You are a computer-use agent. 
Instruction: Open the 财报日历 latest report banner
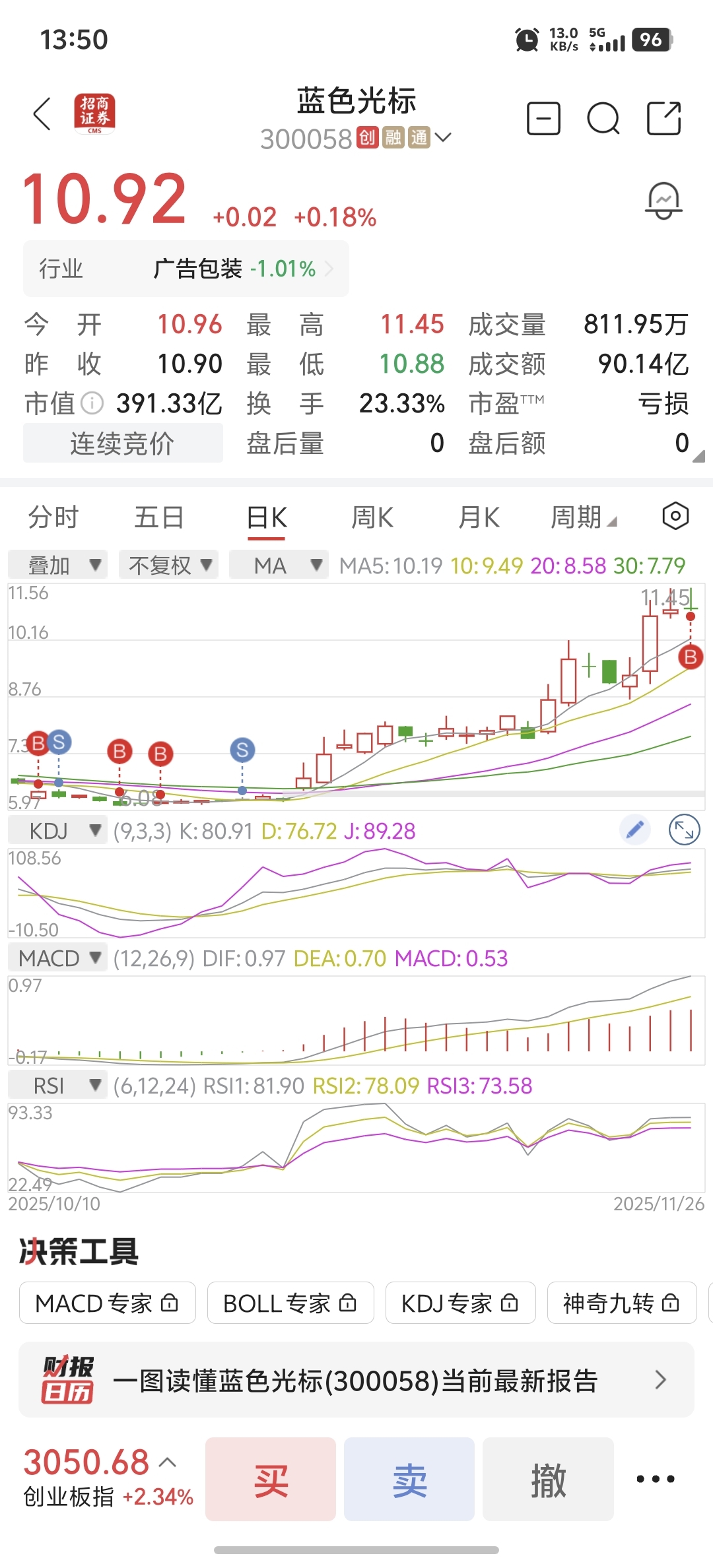(x=356, y=1380)
